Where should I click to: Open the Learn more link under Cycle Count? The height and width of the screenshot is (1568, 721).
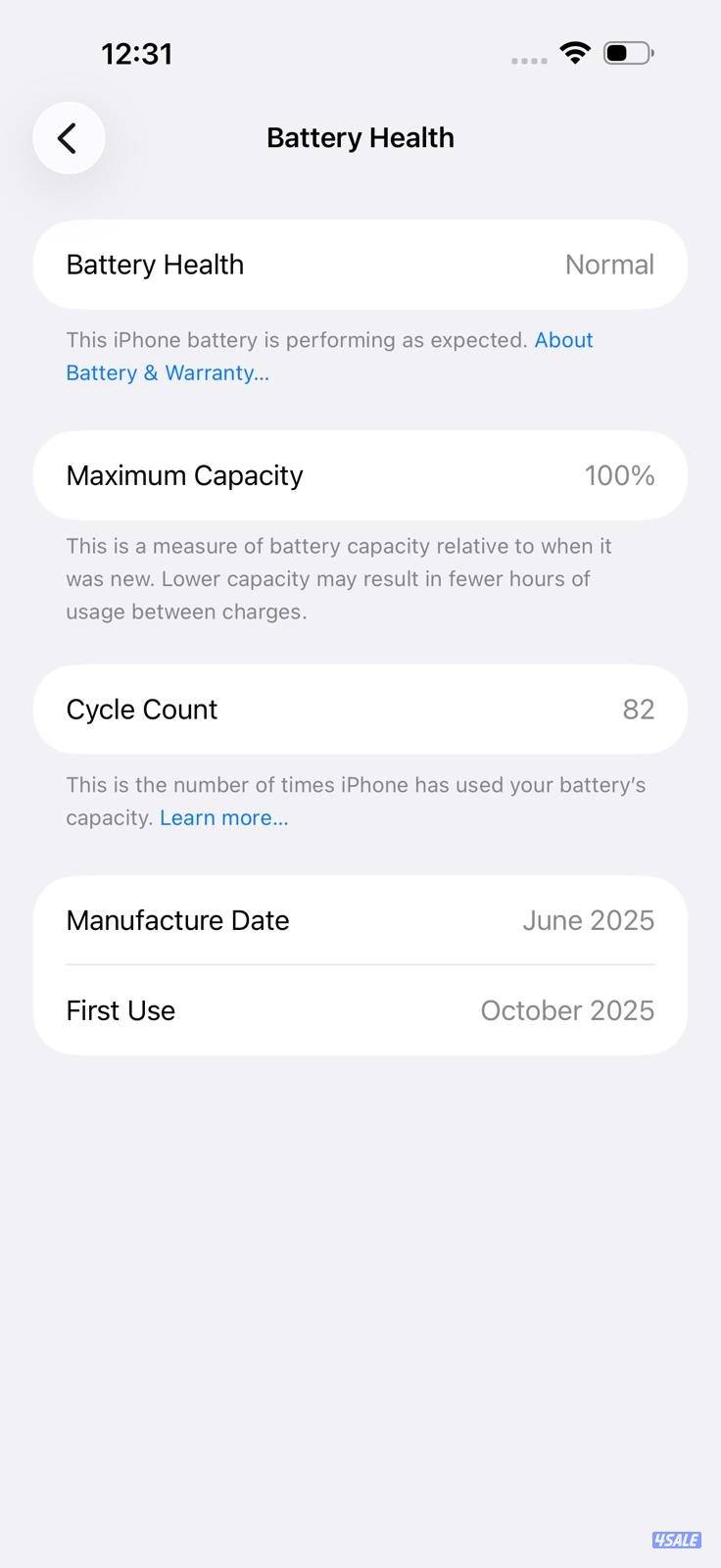coord(223,817)
